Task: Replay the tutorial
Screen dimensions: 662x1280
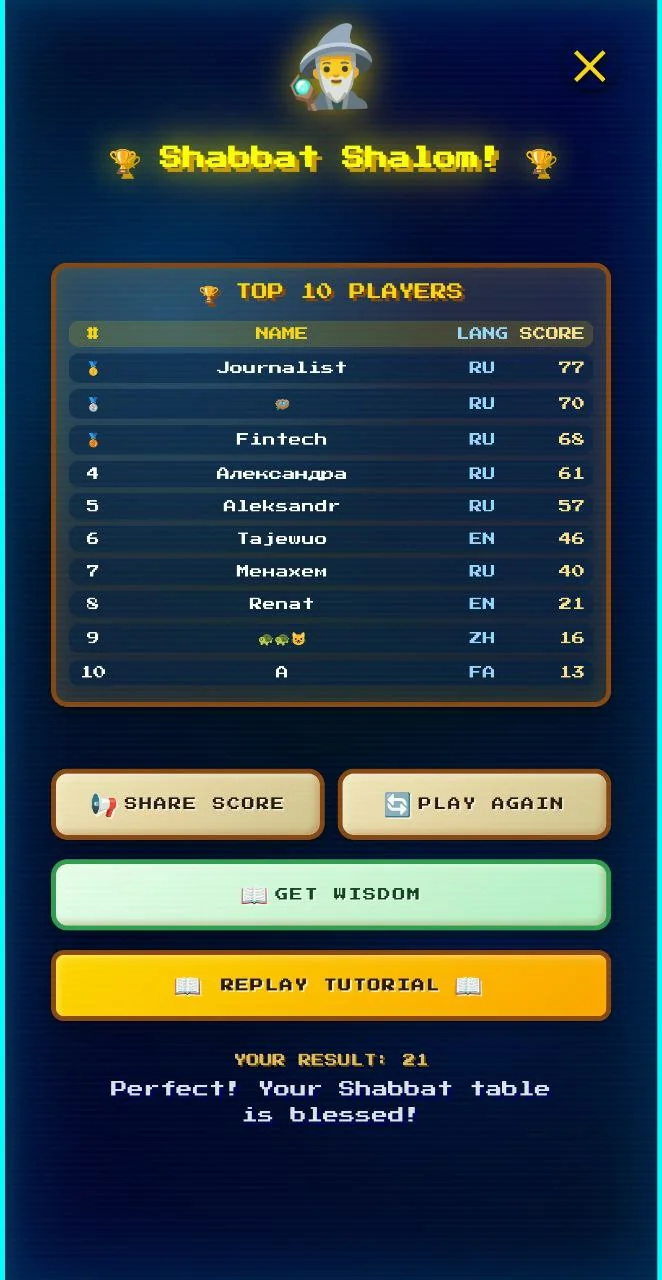Action: 331,986
